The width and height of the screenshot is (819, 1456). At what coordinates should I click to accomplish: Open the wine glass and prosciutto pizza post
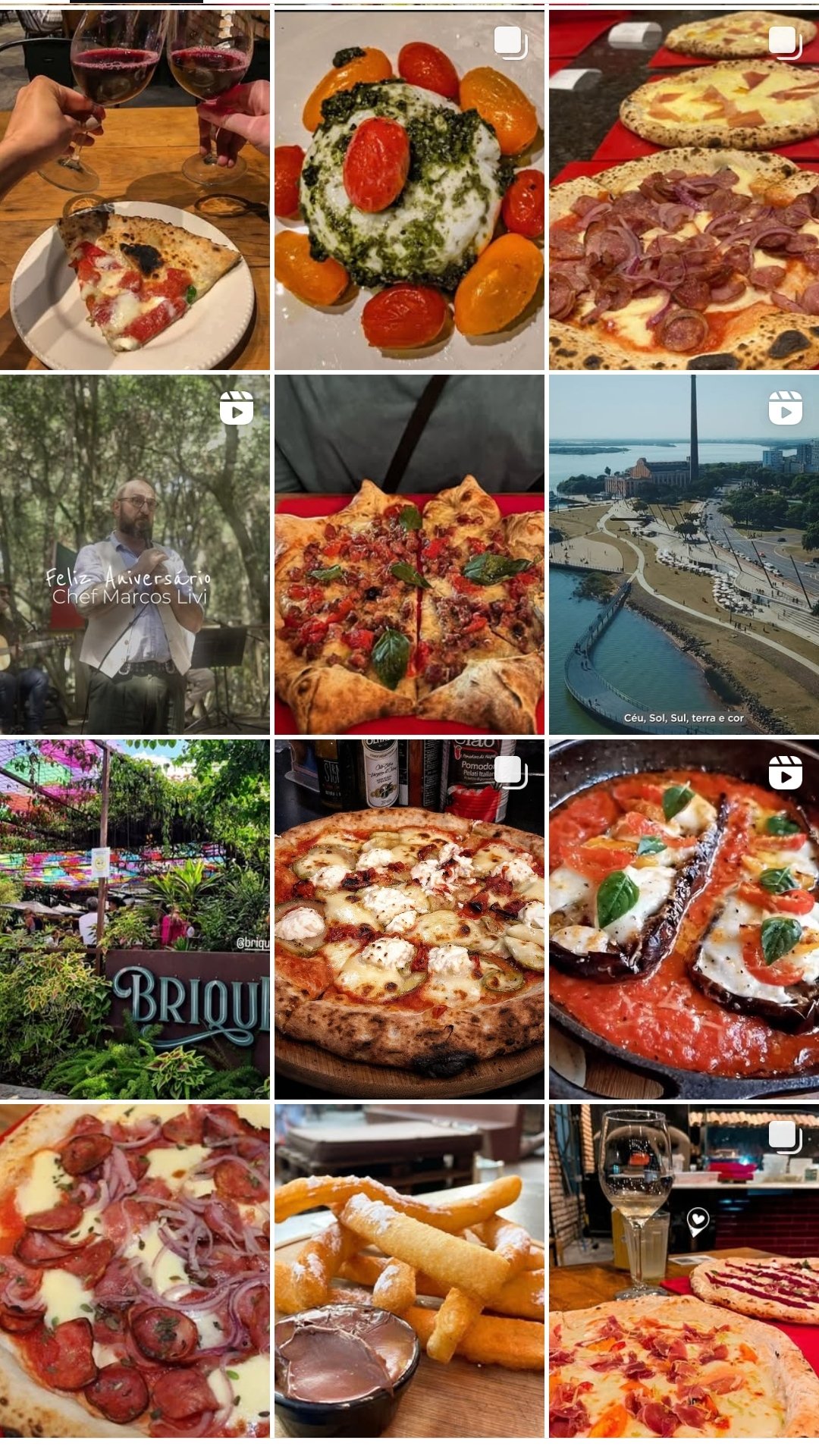684,1270
